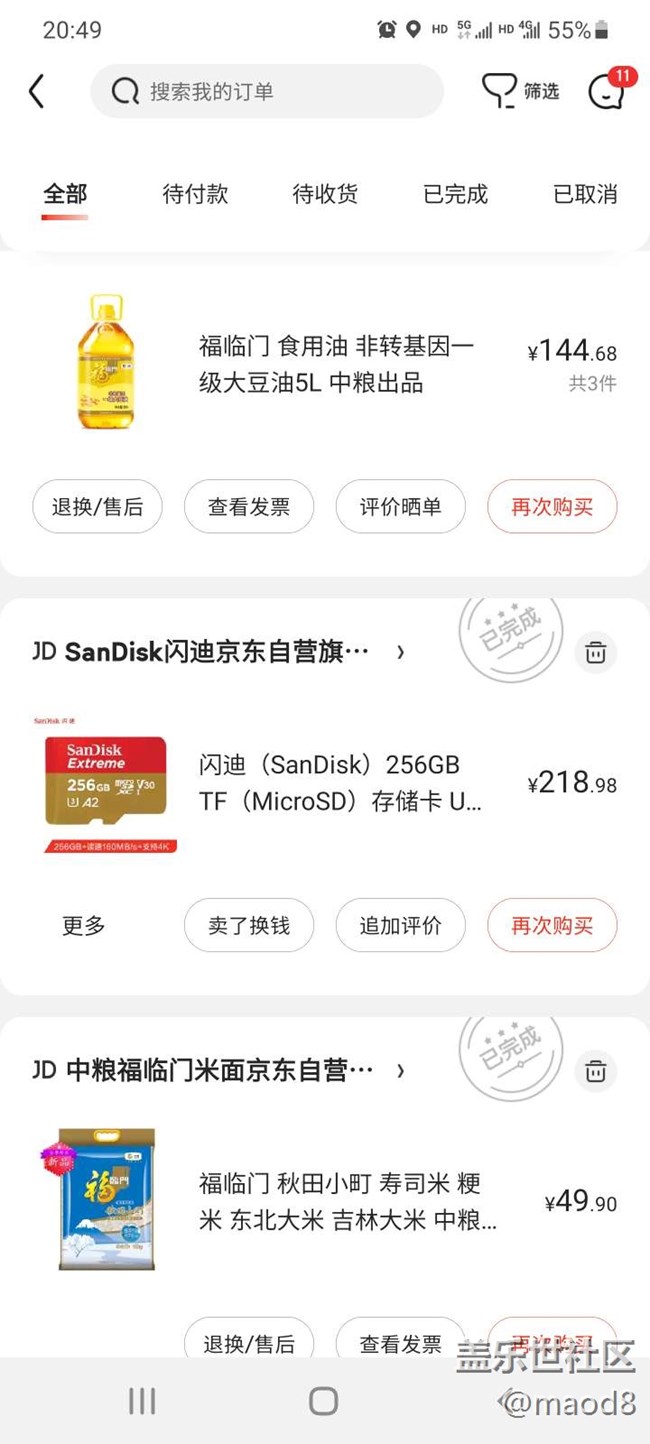Tap 评价晒单 for the 福临门 oil order
This screenshot has height=1444, width=650.
(400, 507)
